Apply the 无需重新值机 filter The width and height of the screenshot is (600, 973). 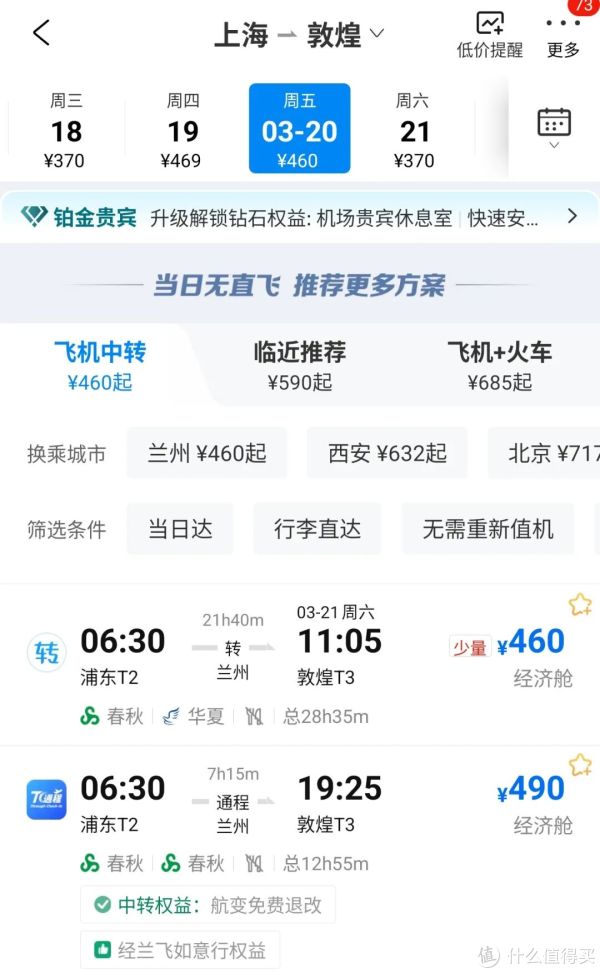pyautogui.click(x=487, y=528)
